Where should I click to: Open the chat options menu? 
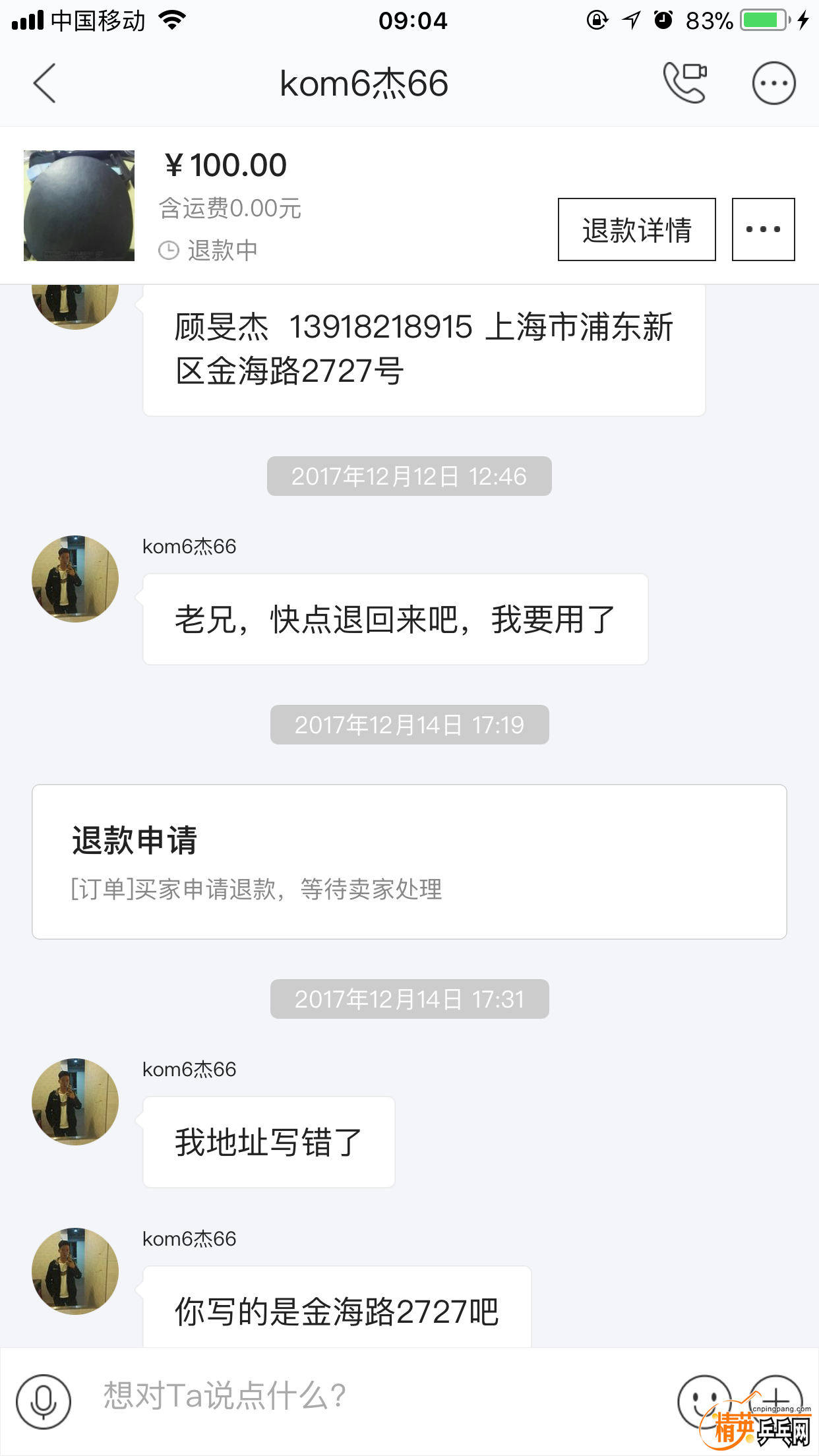(x=773, y=84)
